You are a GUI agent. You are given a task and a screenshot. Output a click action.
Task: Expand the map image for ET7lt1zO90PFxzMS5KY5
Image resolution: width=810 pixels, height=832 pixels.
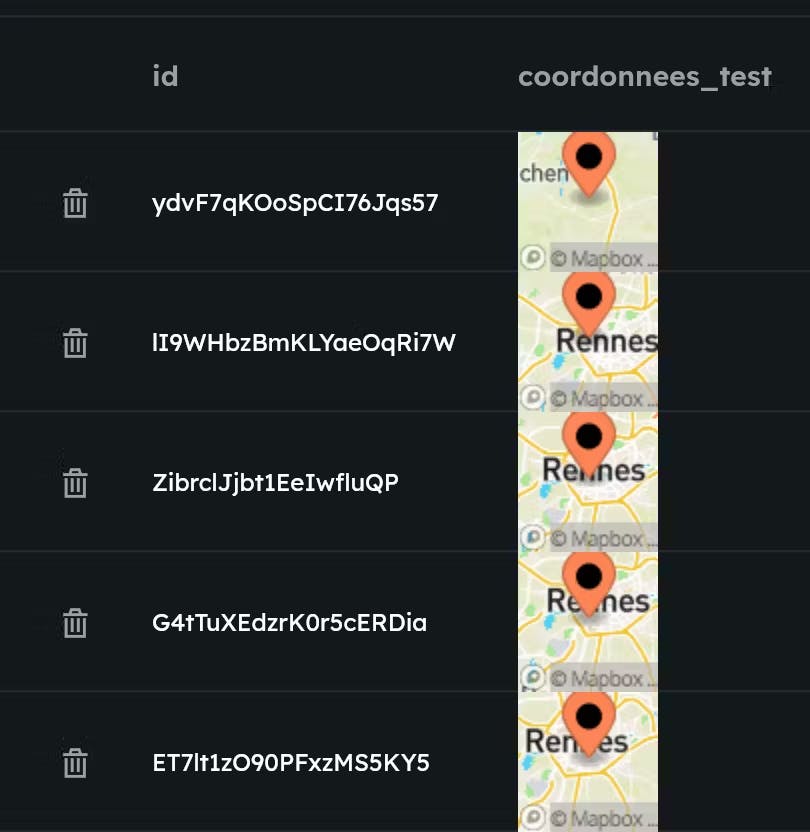(x=588, y=762)
